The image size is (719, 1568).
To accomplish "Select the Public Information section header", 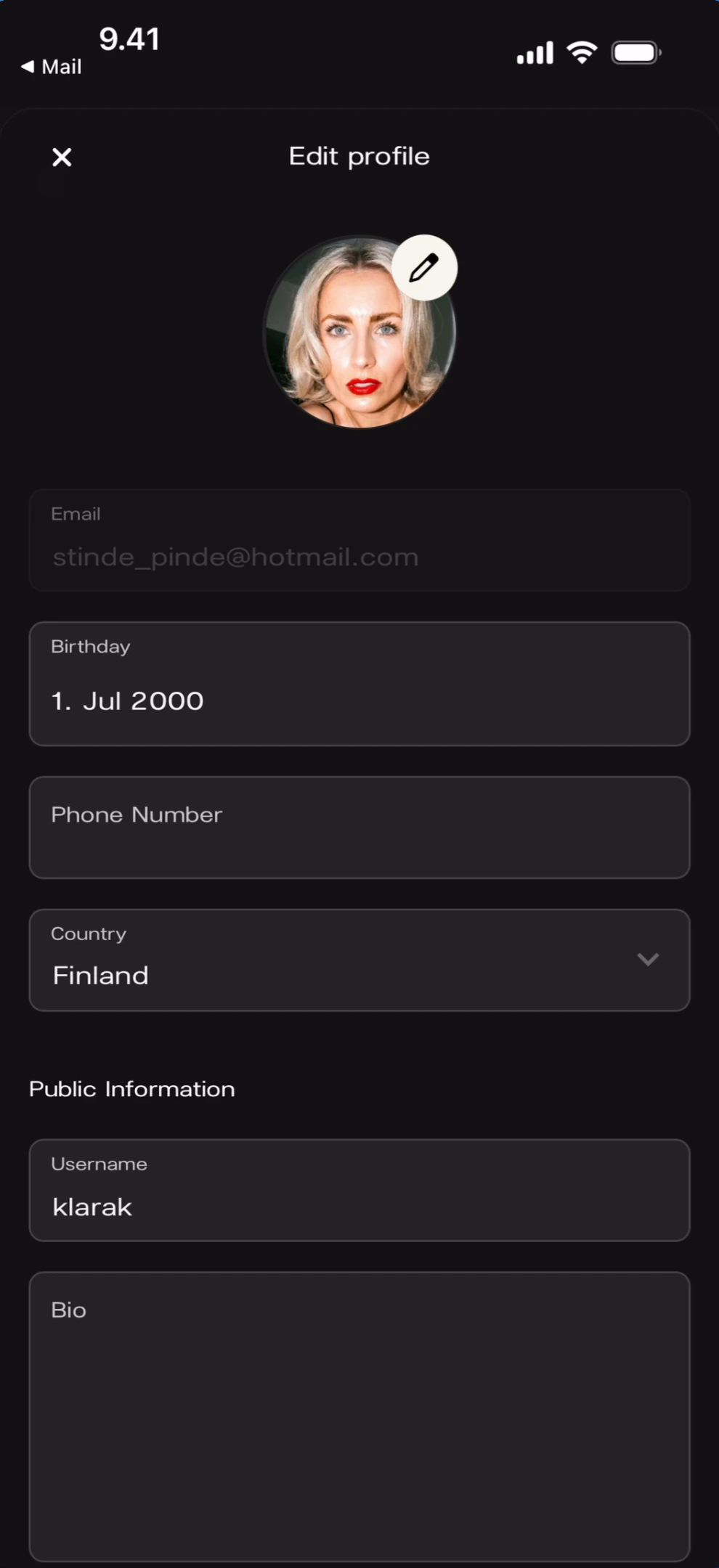I will (x=131, y=1088).
